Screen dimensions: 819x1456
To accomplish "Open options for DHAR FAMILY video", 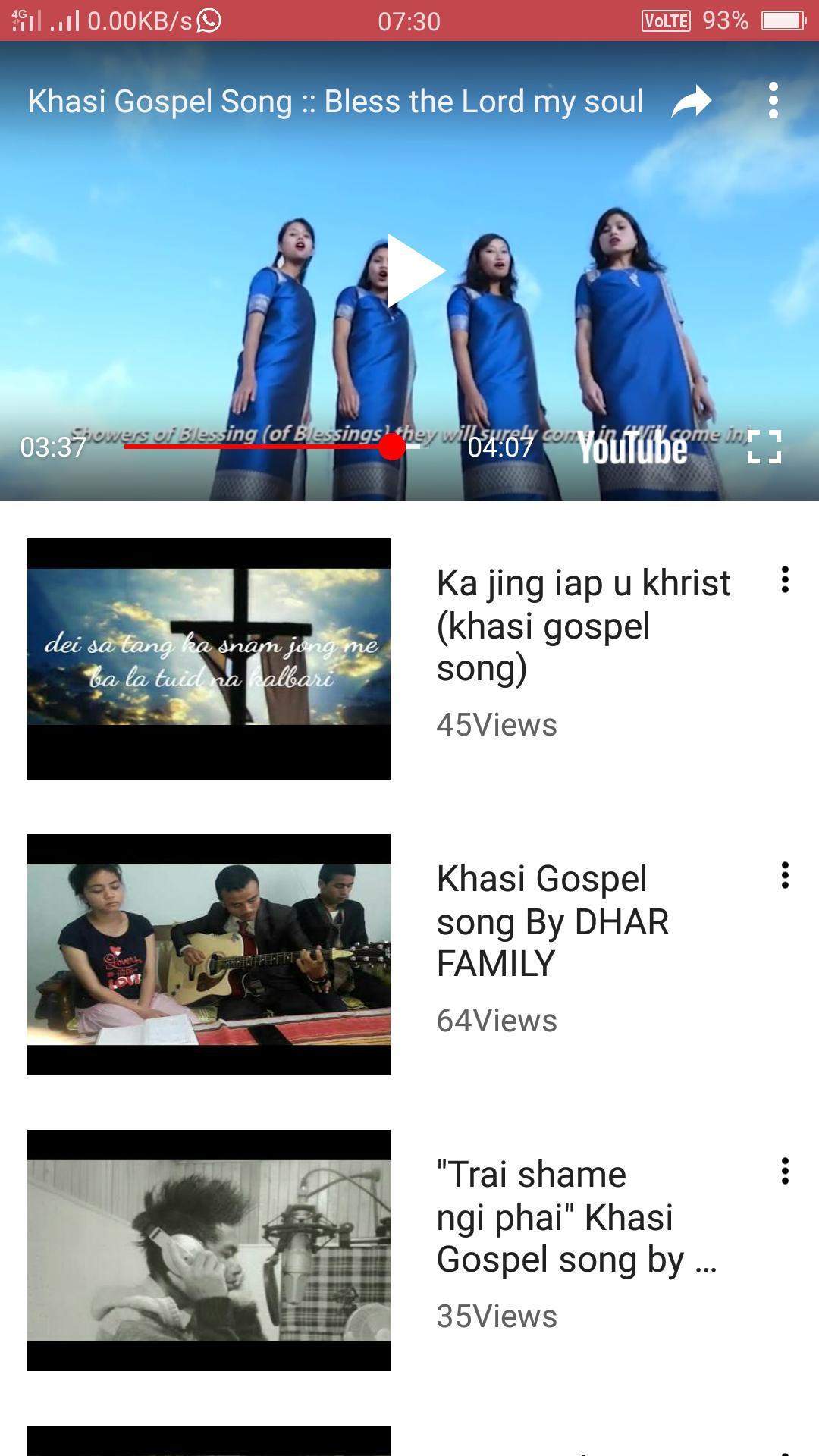I will click(785, 876).
